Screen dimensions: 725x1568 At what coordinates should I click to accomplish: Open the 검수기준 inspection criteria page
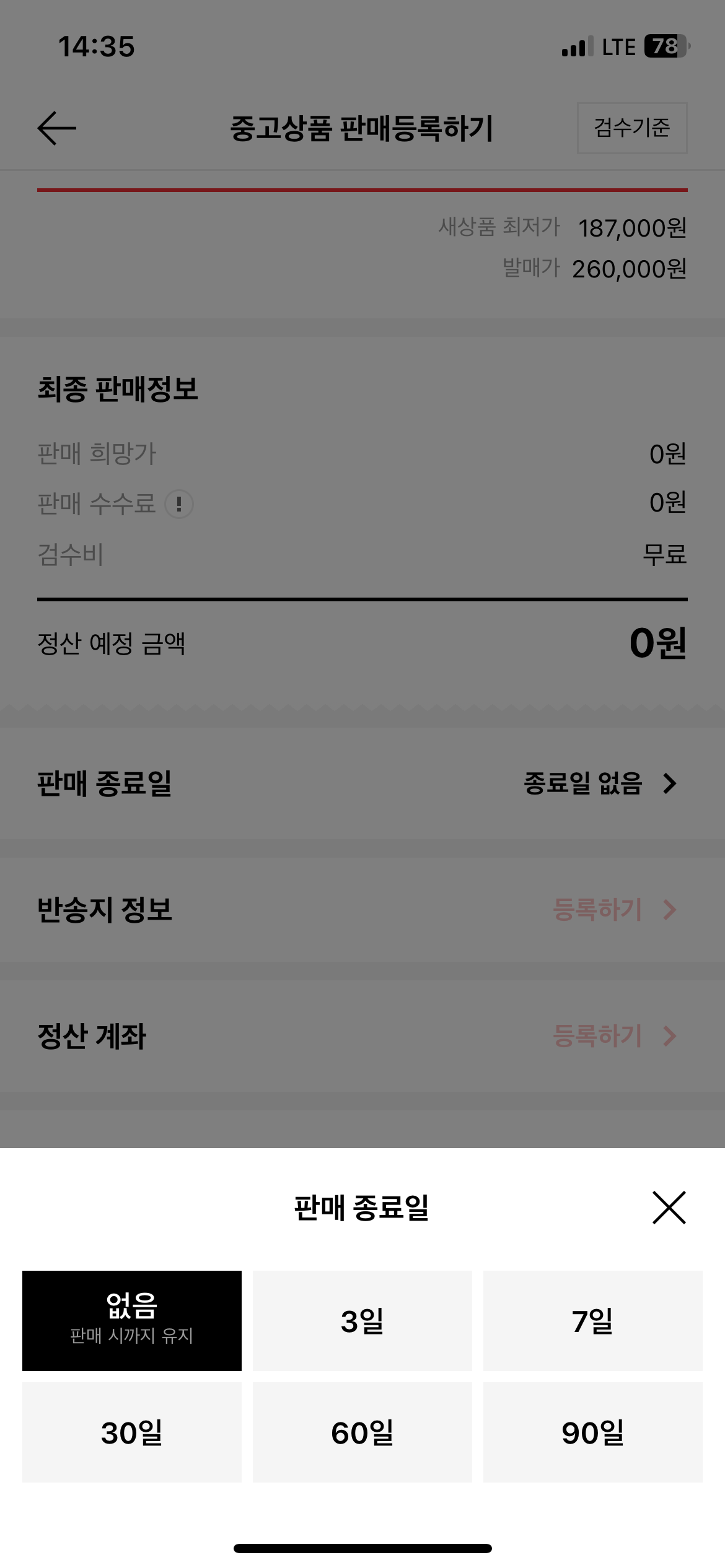tap(631, 128)
